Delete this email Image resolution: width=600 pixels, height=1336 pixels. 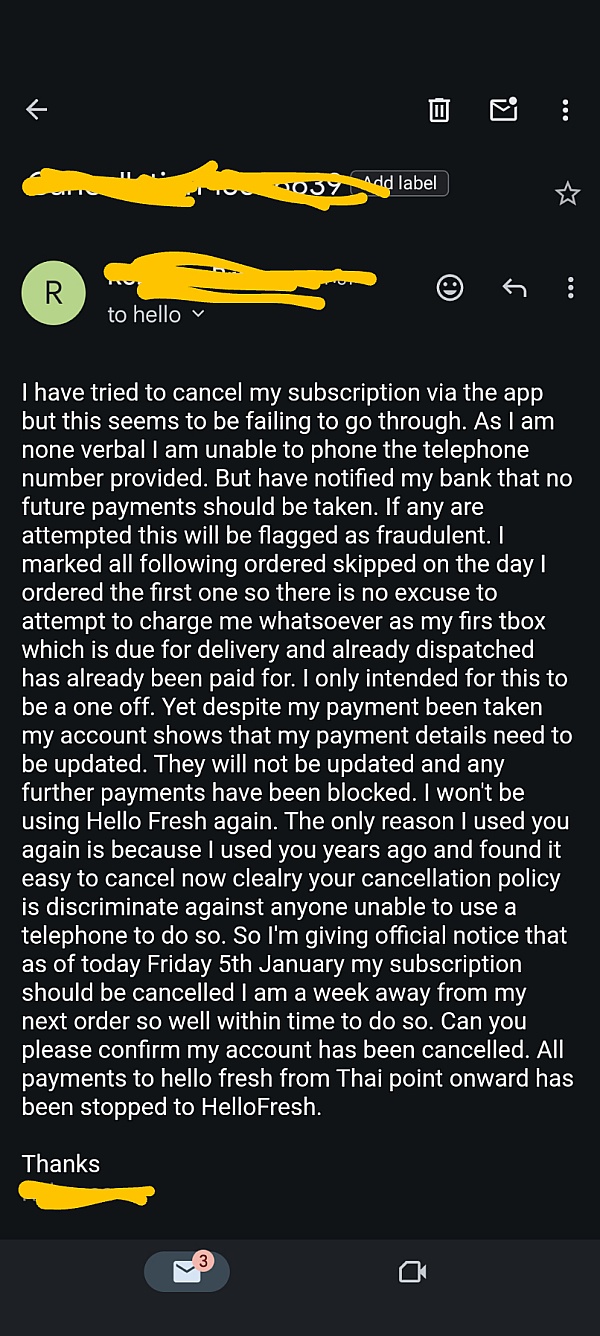pyautogui.click(x=439, y=110)
